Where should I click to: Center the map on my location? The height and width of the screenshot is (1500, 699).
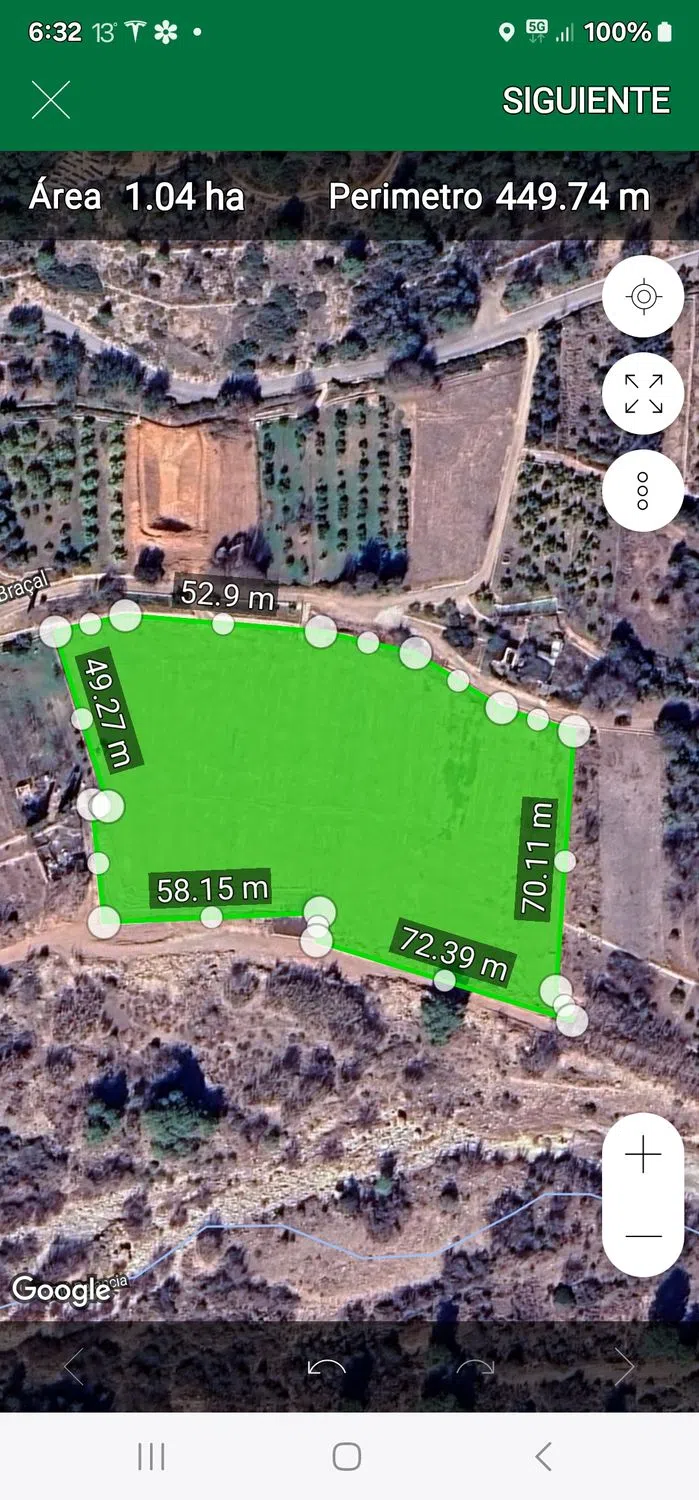pyautogui.click(x=643, y=297)
